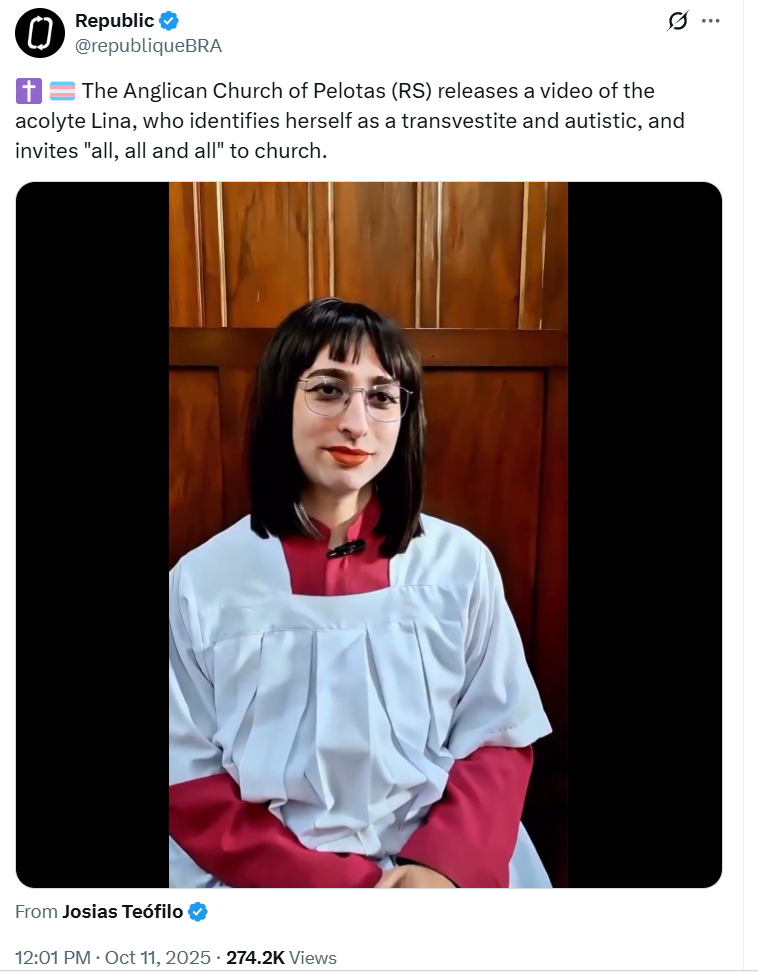This screenshot has height=972, width=758.
Task: Open the Republic account name link
Action: coord(114,21)
